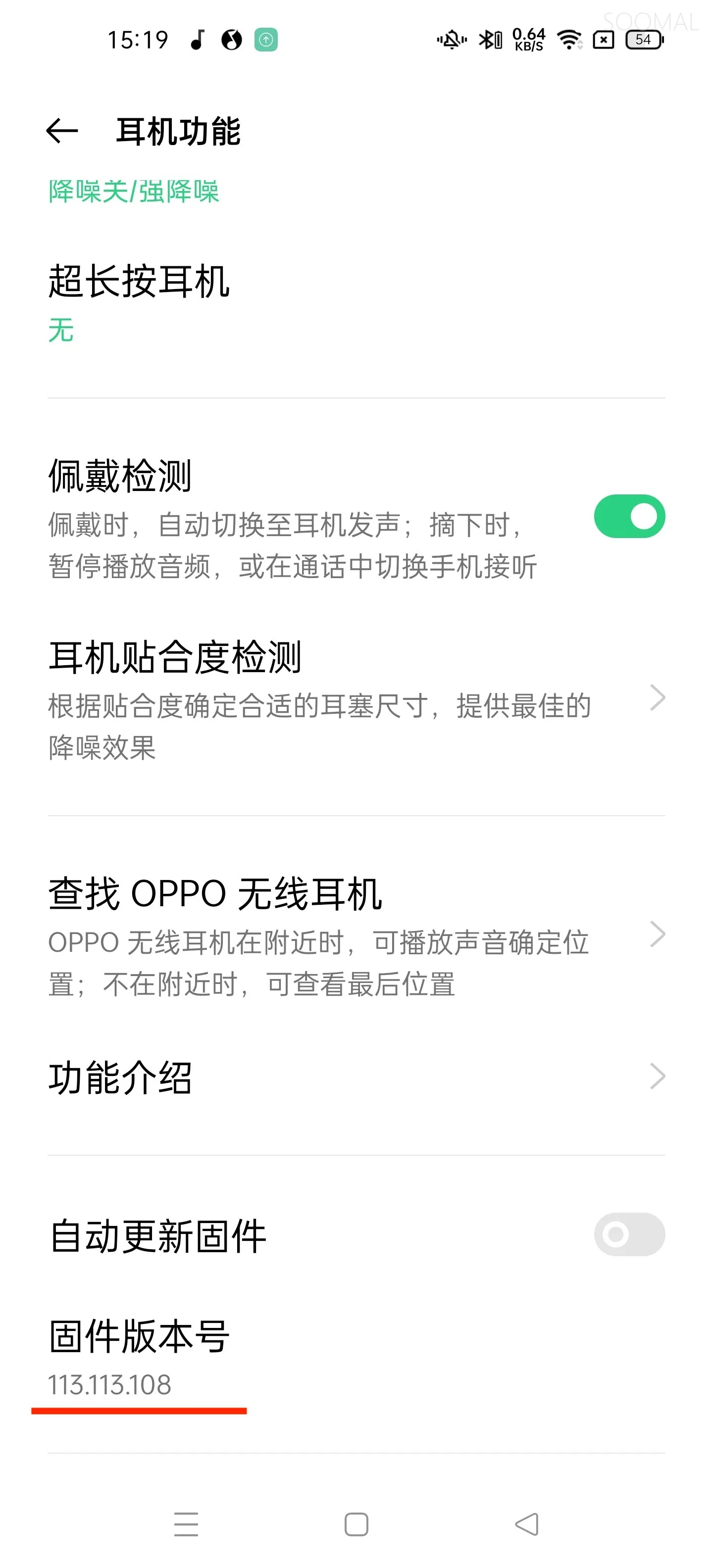713x1568 pixels.
Task: Open recent apps from navigation bar
Action: click(186, 1523)
